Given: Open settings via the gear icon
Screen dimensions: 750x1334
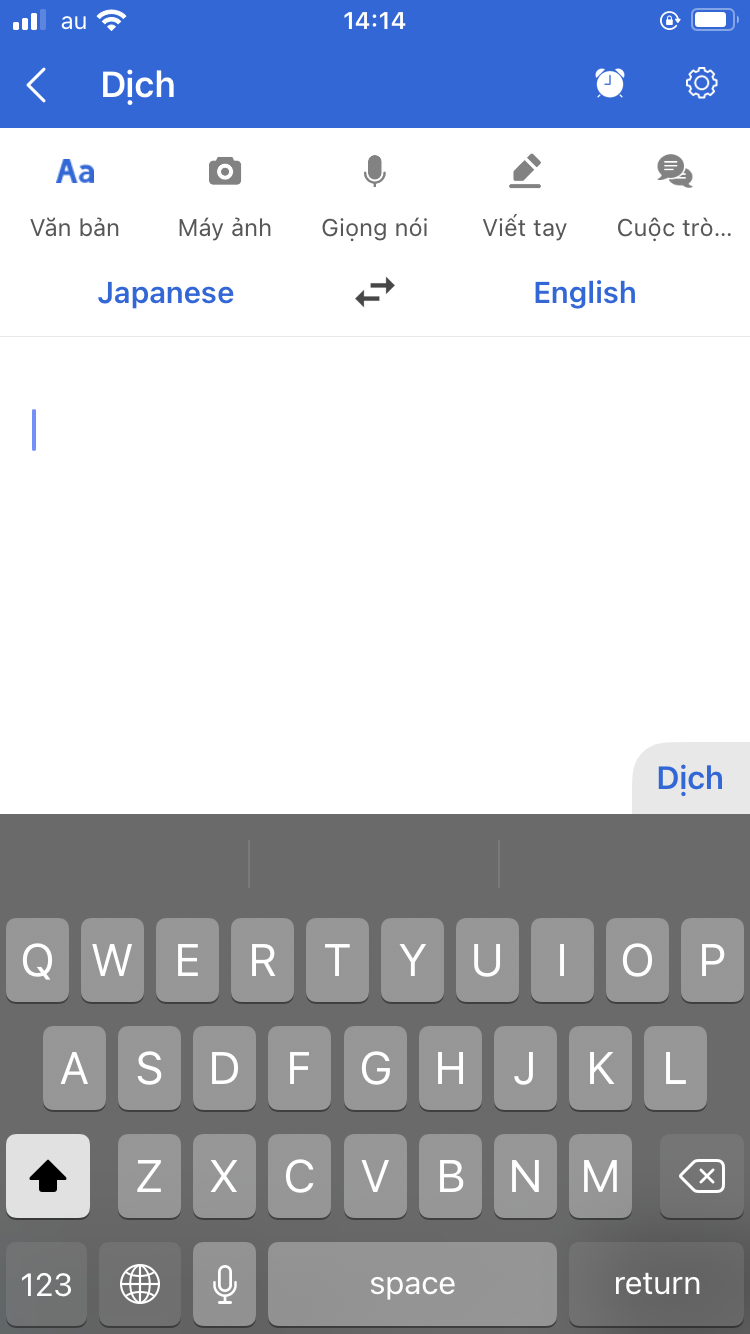Looking at the screenshot, I should (702, 84).
